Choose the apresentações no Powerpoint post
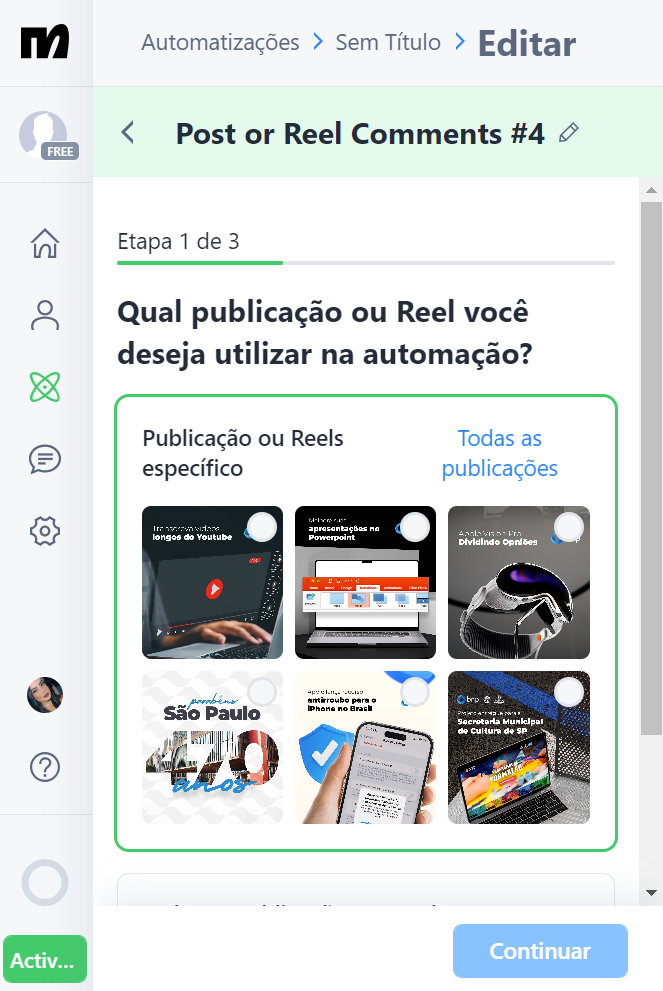 [x=365, y=582]
